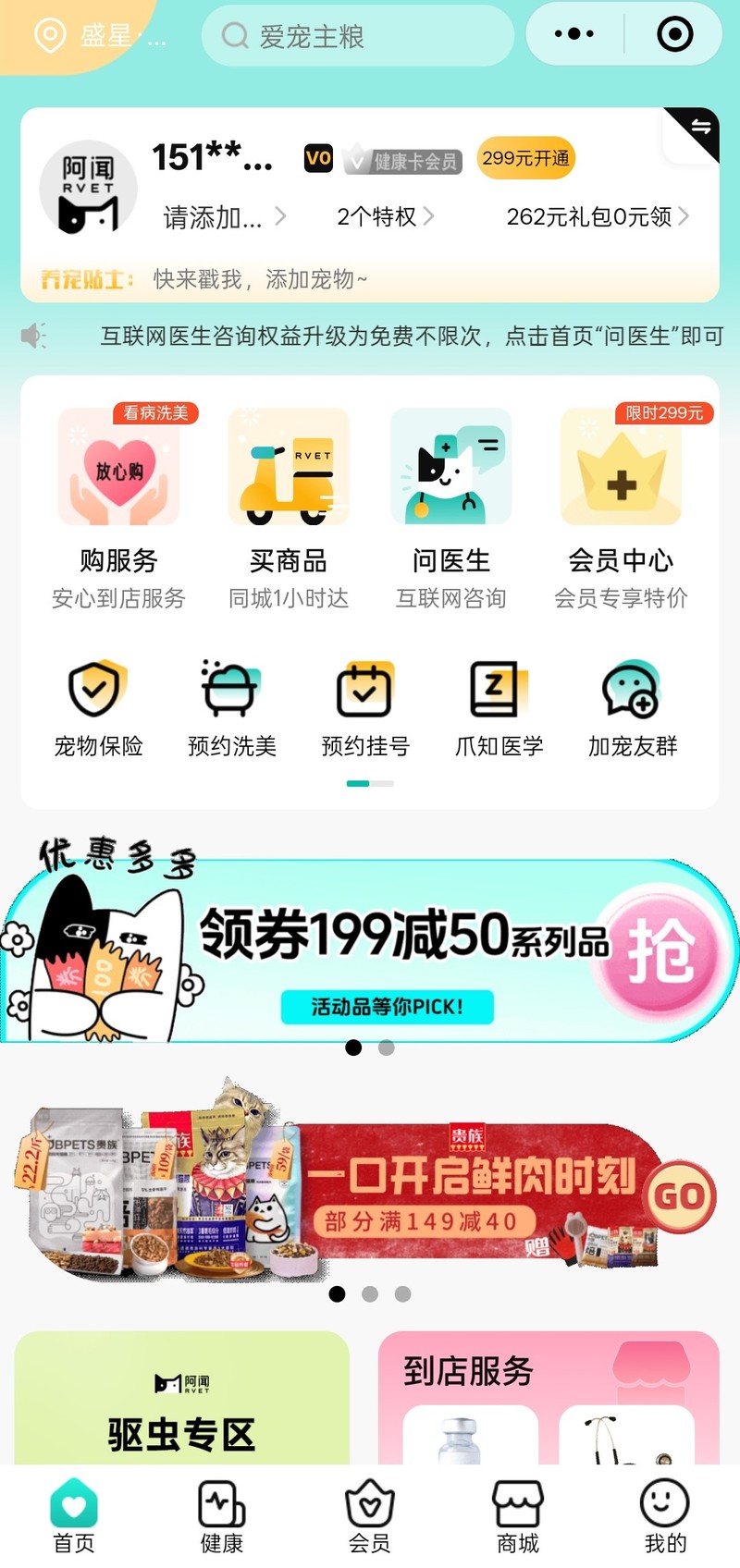View the 2个特权 privileges
Image resolution: width=740 pixels, height=1568 pixels.
point(385,216)
